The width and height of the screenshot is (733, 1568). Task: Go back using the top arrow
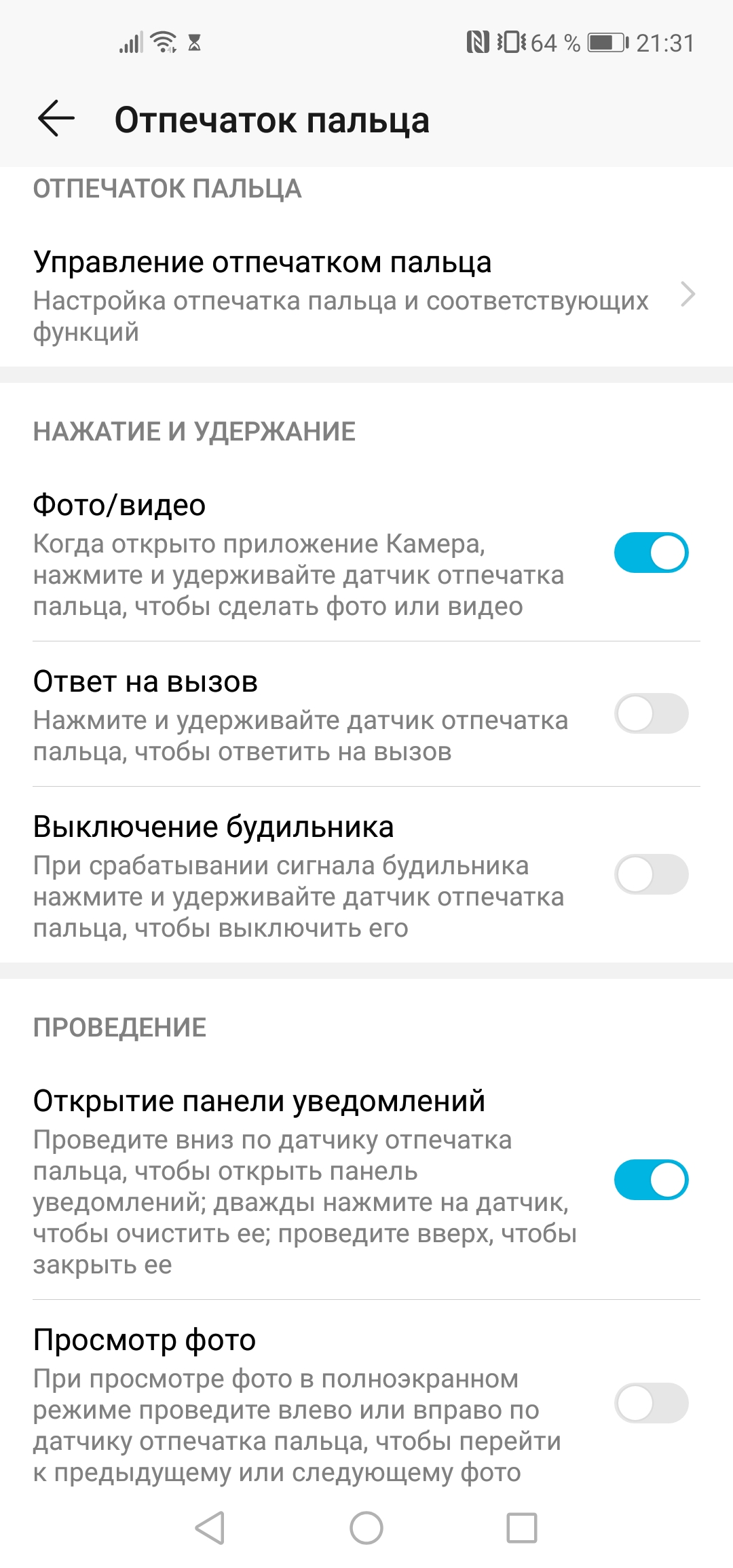coord(56,119)
